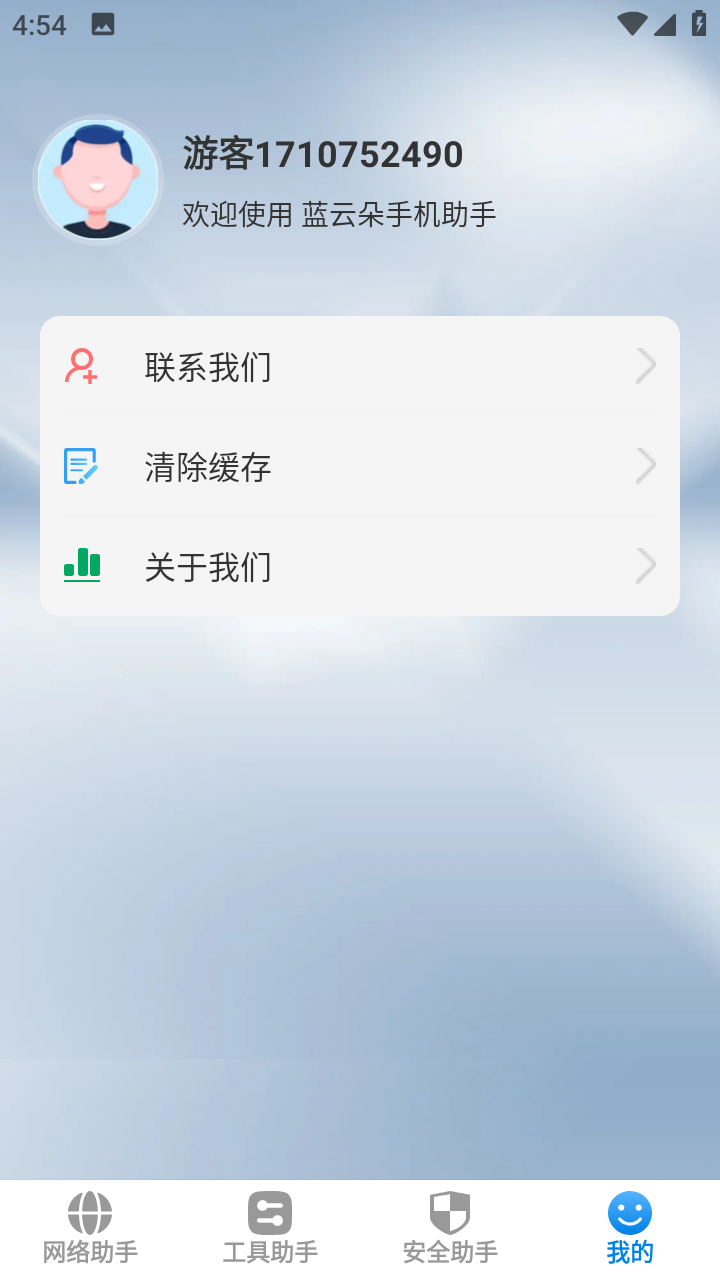Viewport: 720px width, 1280px height.
Task: Click the 我的 smiley face icon
Action: (x=629, y=1212)
